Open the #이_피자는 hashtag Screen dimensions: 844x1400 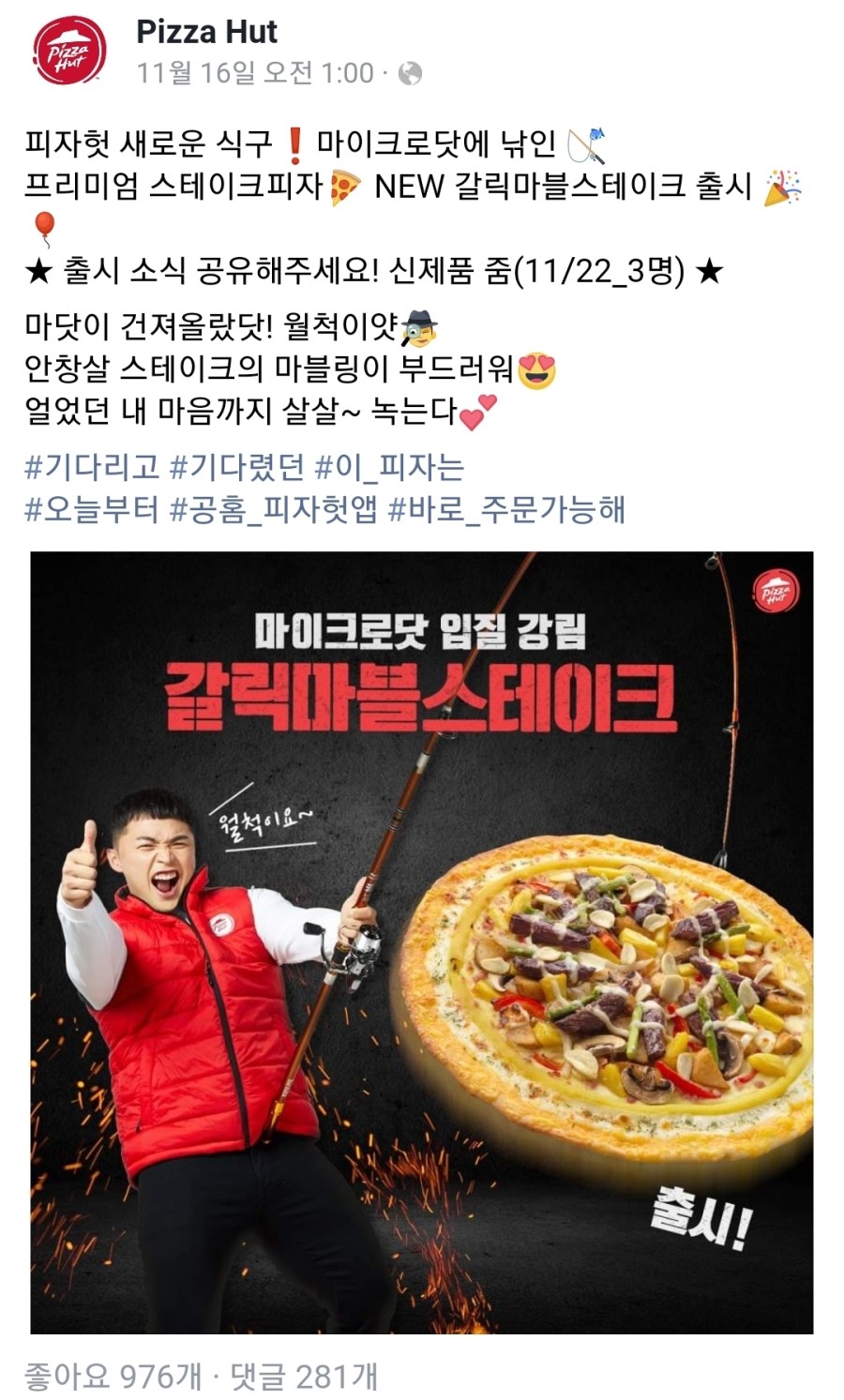[389, 467]
